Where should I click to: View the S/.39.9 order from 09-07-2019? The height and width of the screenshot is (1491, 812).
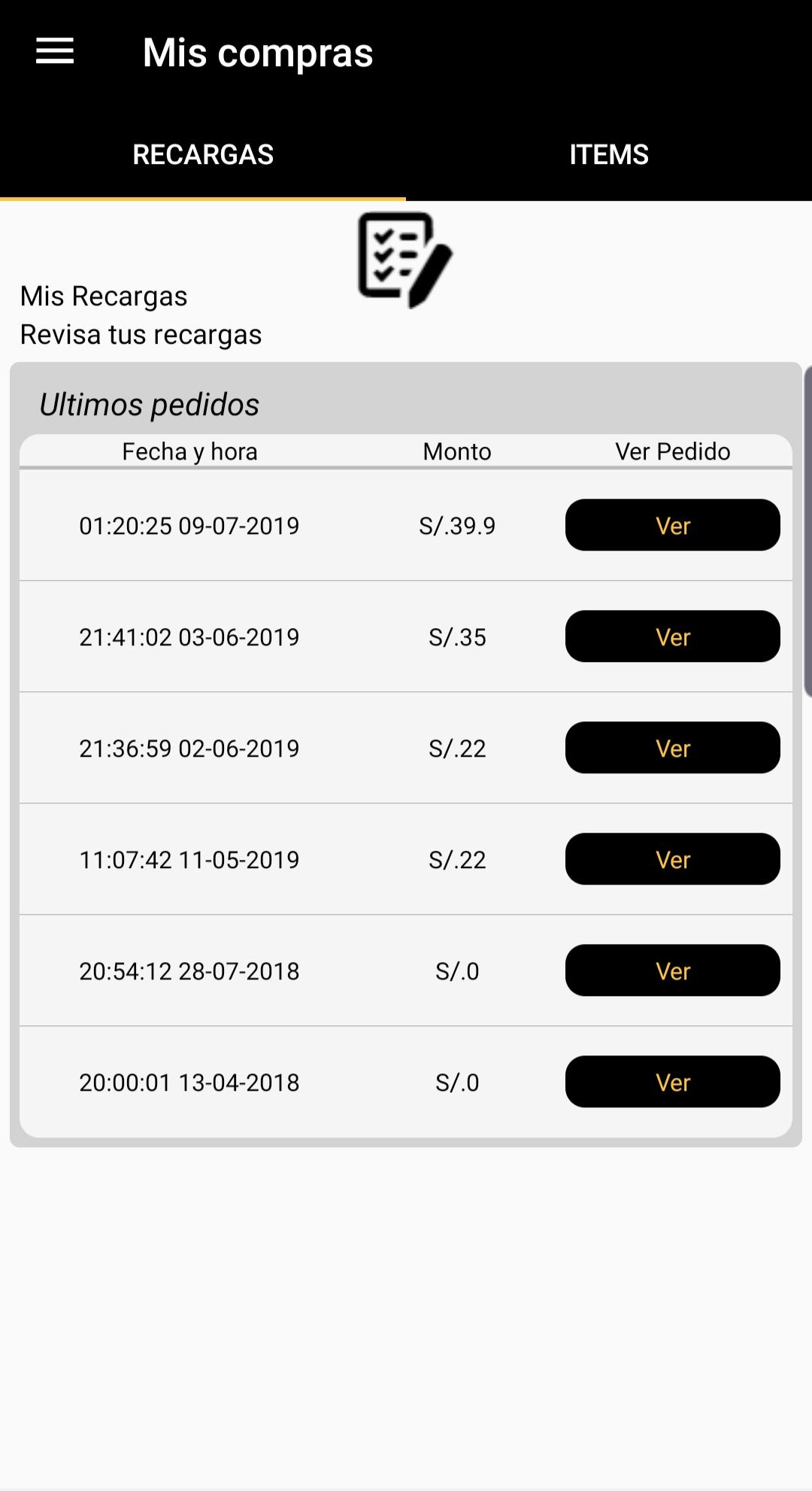coord(672,525)
